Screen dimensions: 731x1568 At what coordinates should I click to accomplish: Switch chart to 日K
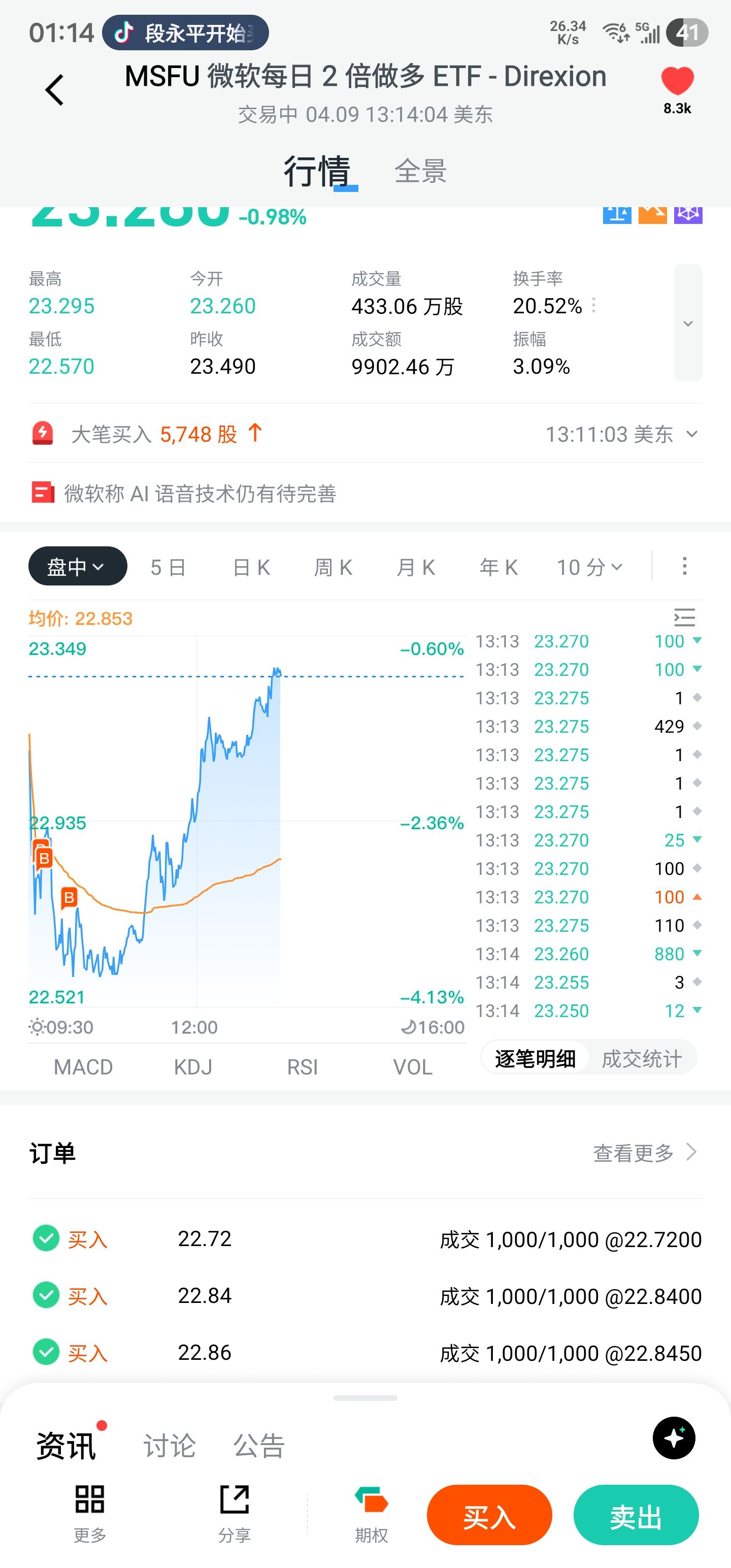251,567
